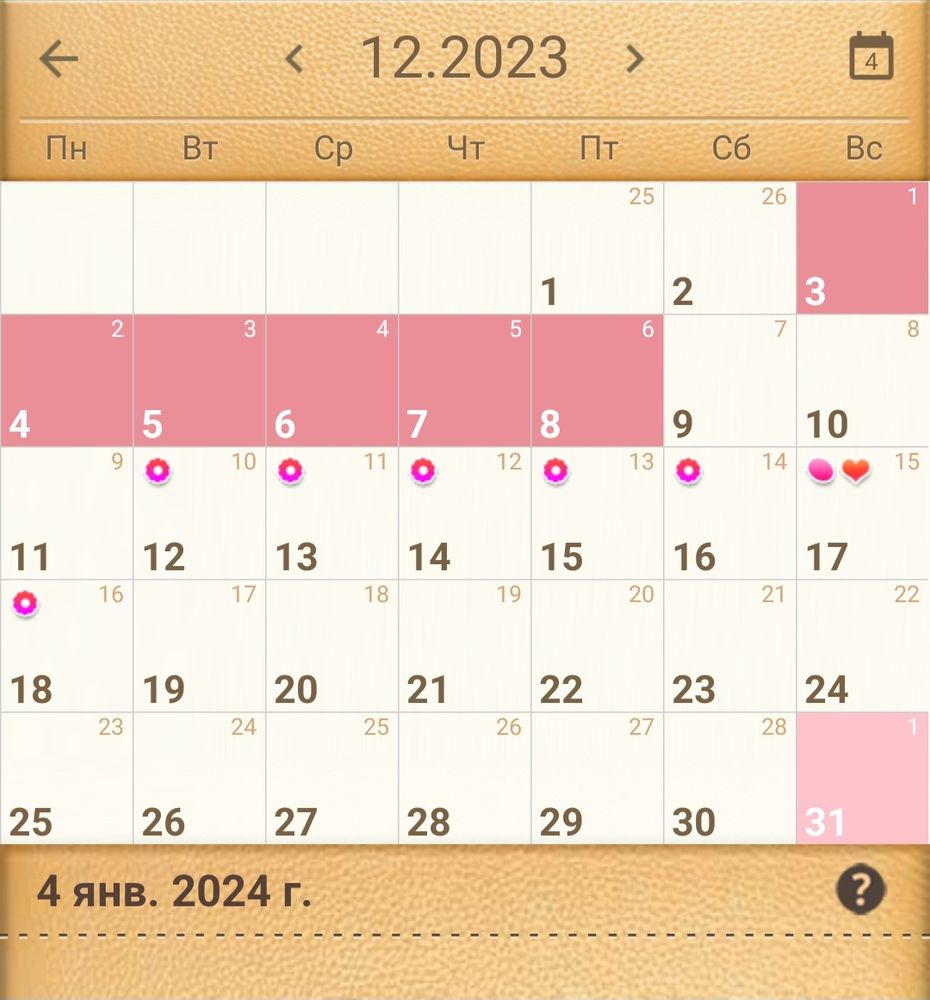This screenshot has height=1000, width=930.
Task: Select December 18 in the calendar
Action: tap(66, 646)
